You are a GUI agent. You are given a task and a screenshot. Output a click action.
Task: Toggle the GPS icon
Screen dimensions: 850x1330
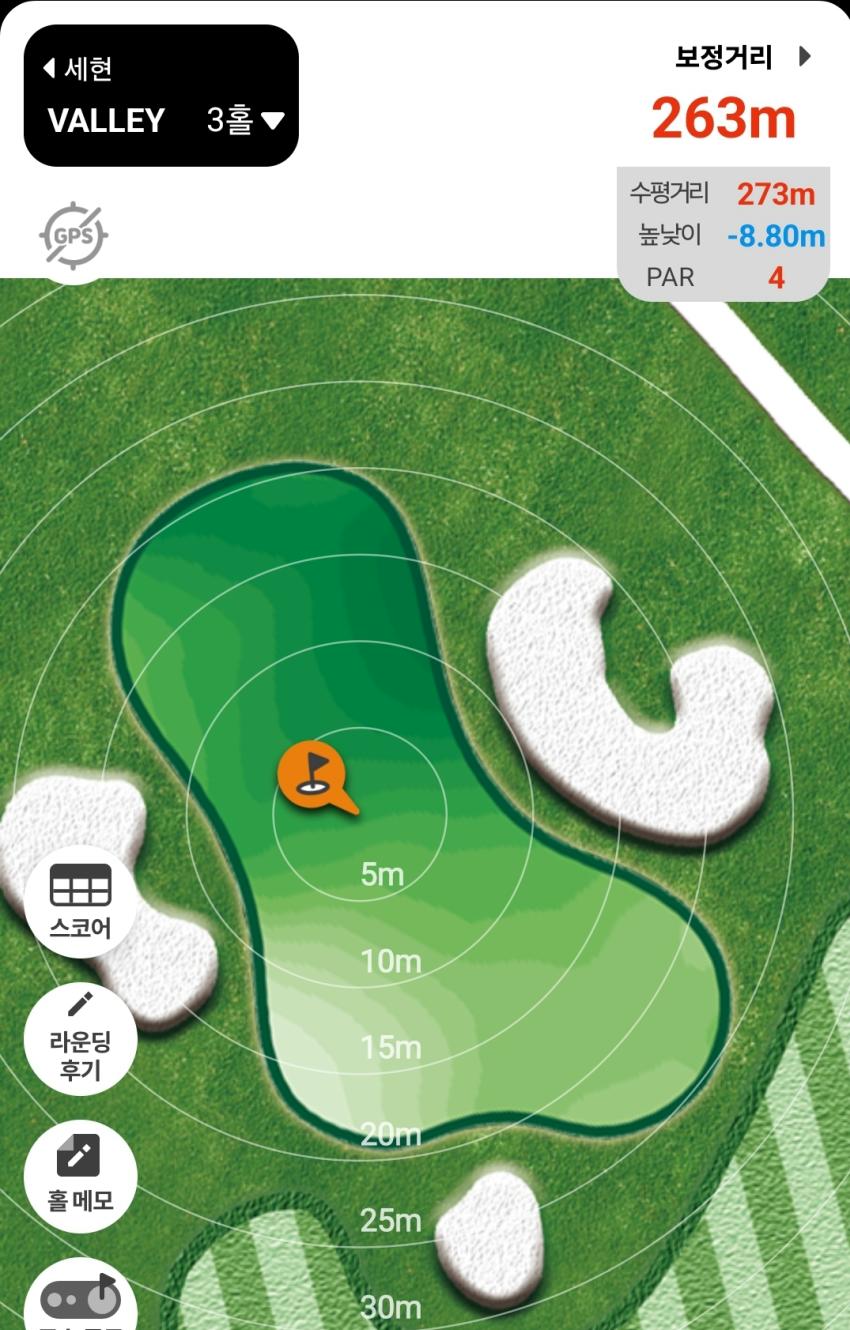point(73,237)
